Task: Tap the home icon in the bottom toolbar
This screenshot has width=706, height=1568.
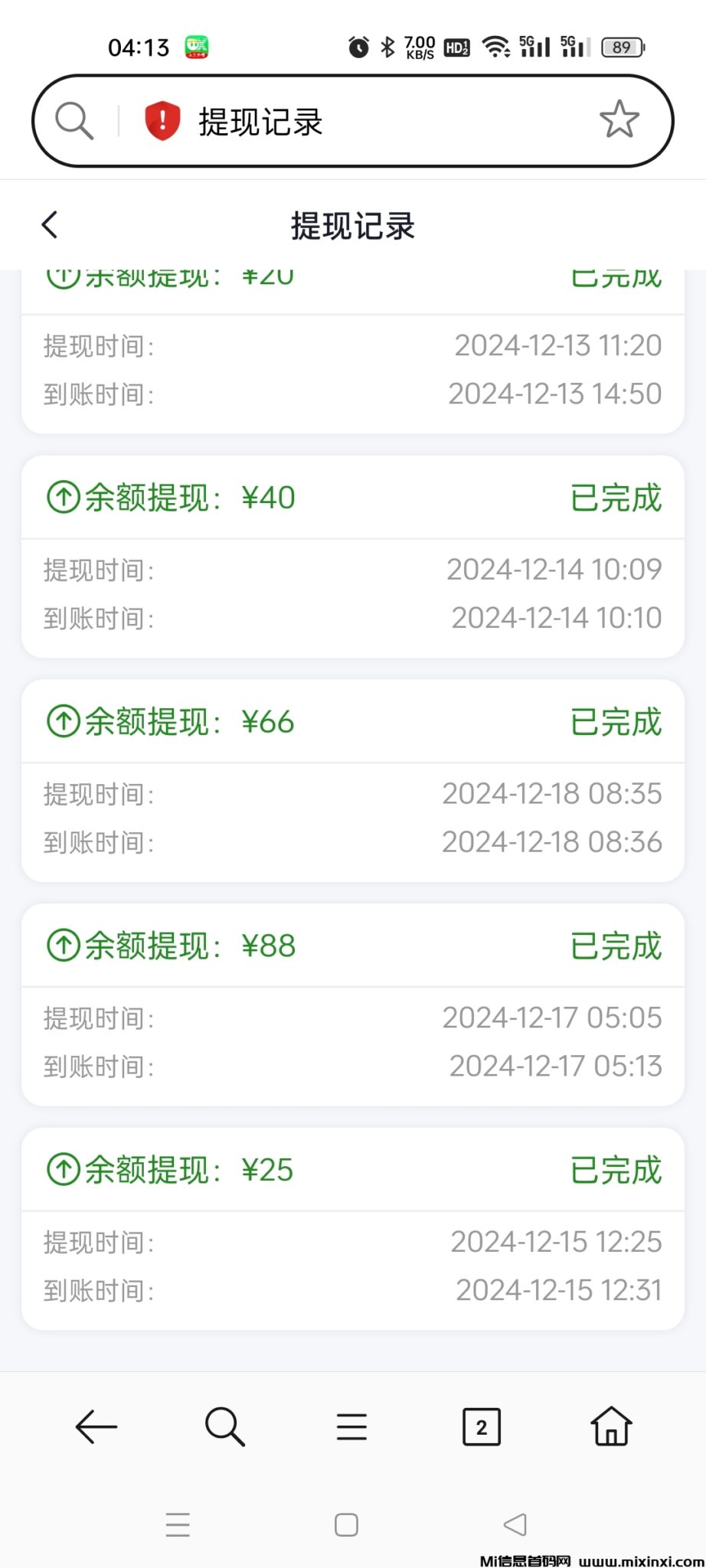Action: (x=610, y=1426)
